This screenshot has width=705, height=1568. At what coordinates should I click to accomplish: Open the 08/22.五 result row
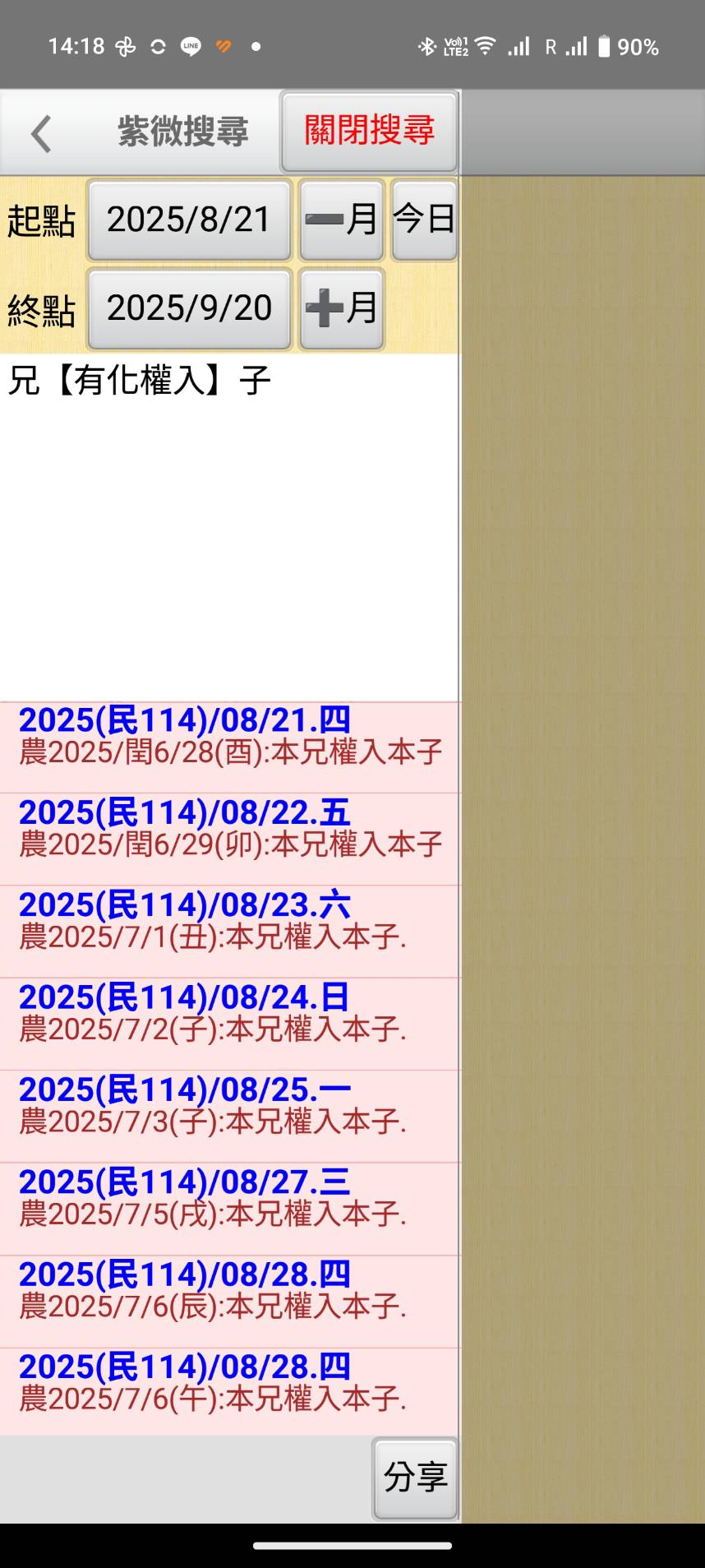230,840
